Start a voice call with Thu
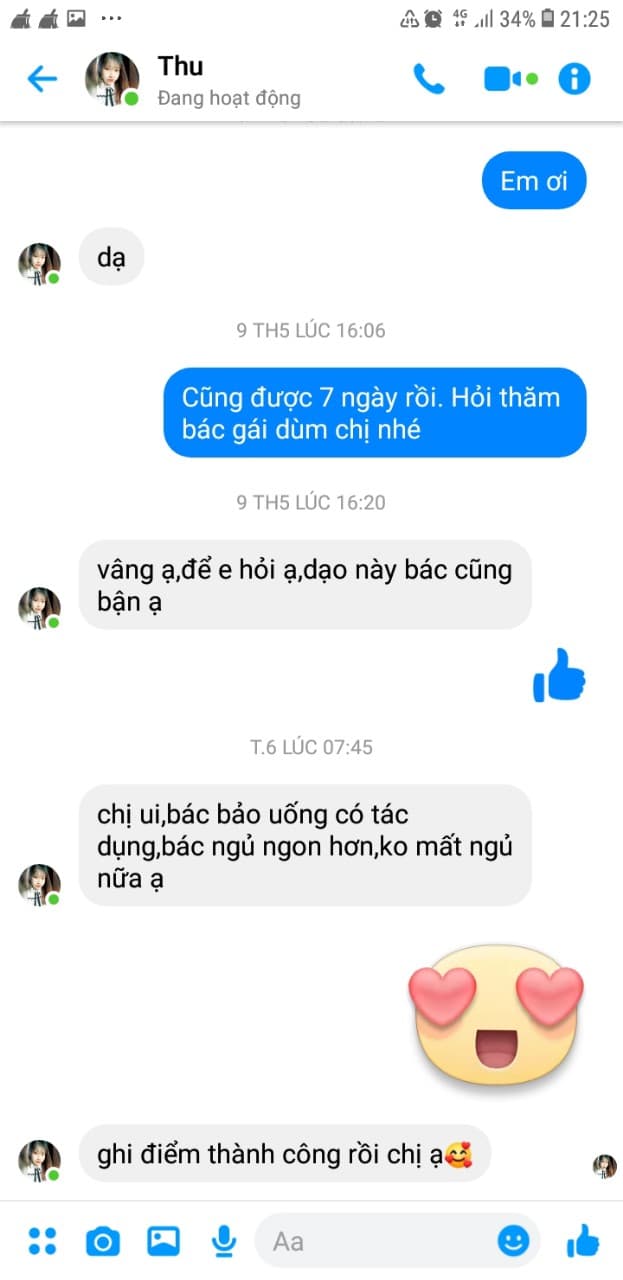 click(429, 79)
